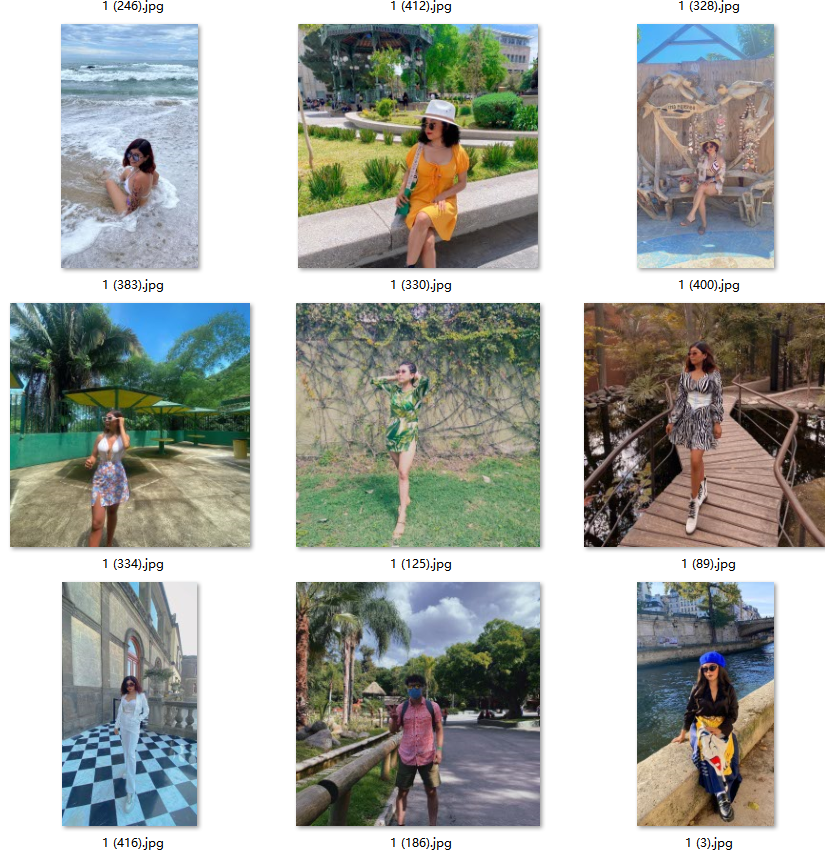
Task: Open photo 1 (383).jpg
Action: 130,147
